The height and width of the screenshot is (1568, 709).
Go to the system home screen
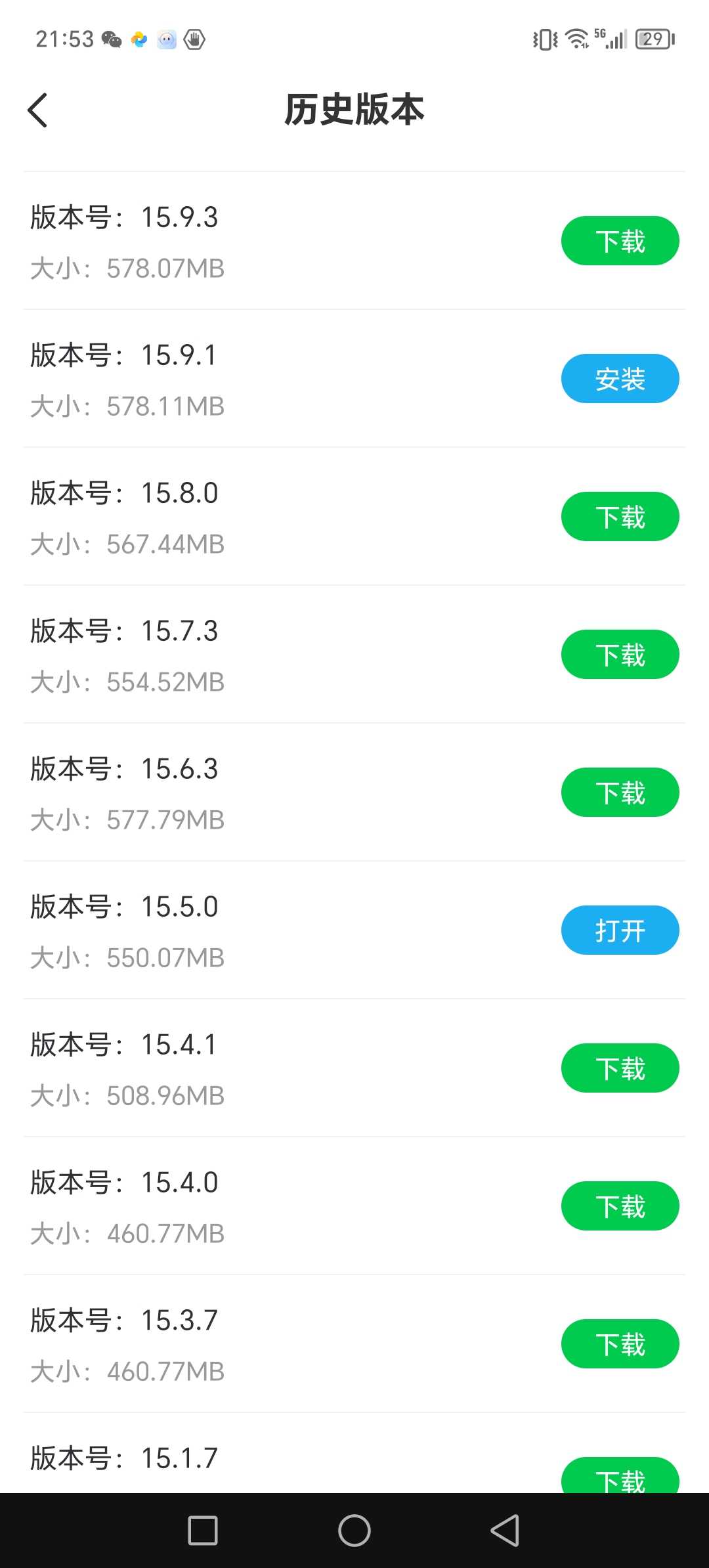354,1531
